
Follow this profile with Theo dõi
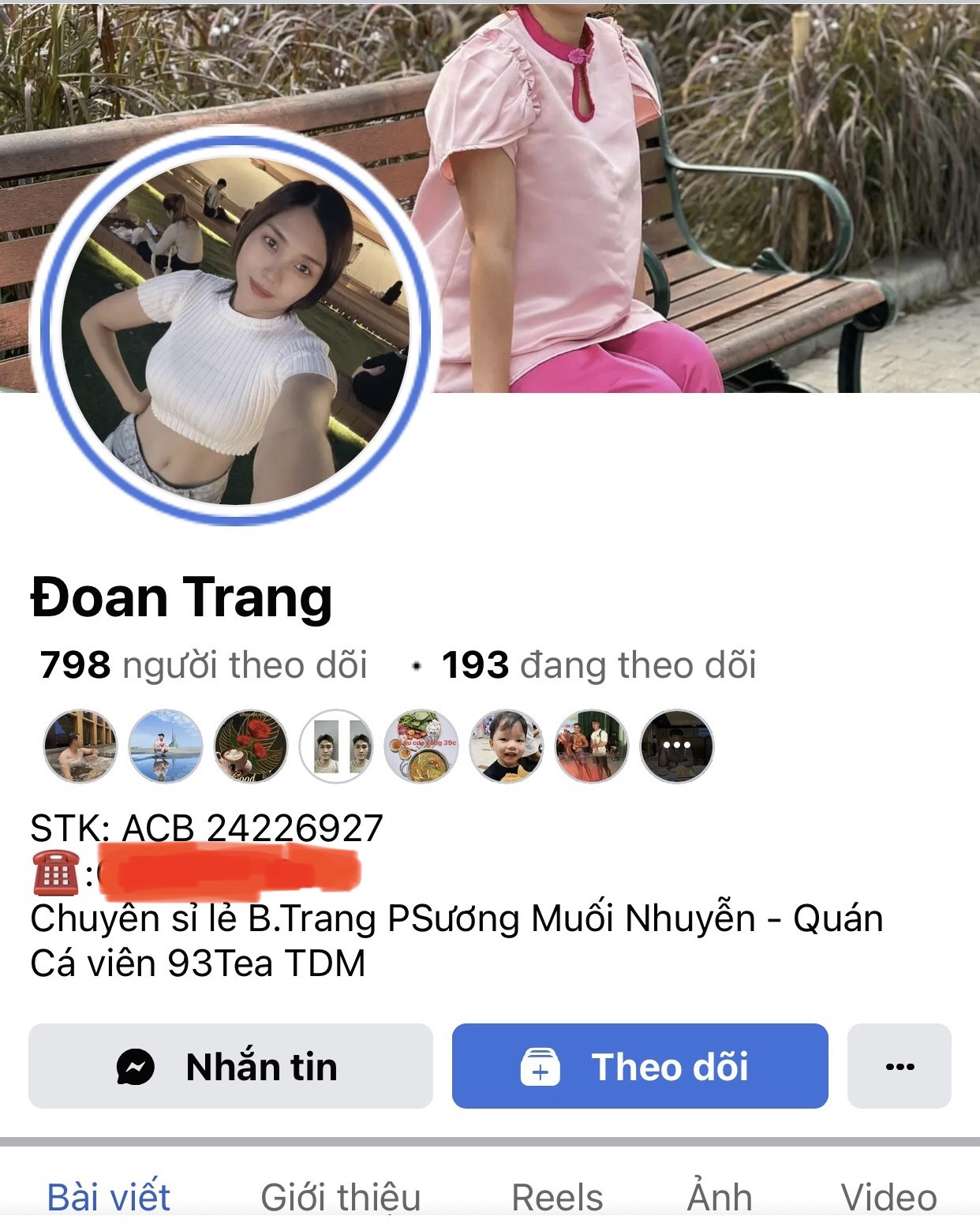click(639, 1066)
